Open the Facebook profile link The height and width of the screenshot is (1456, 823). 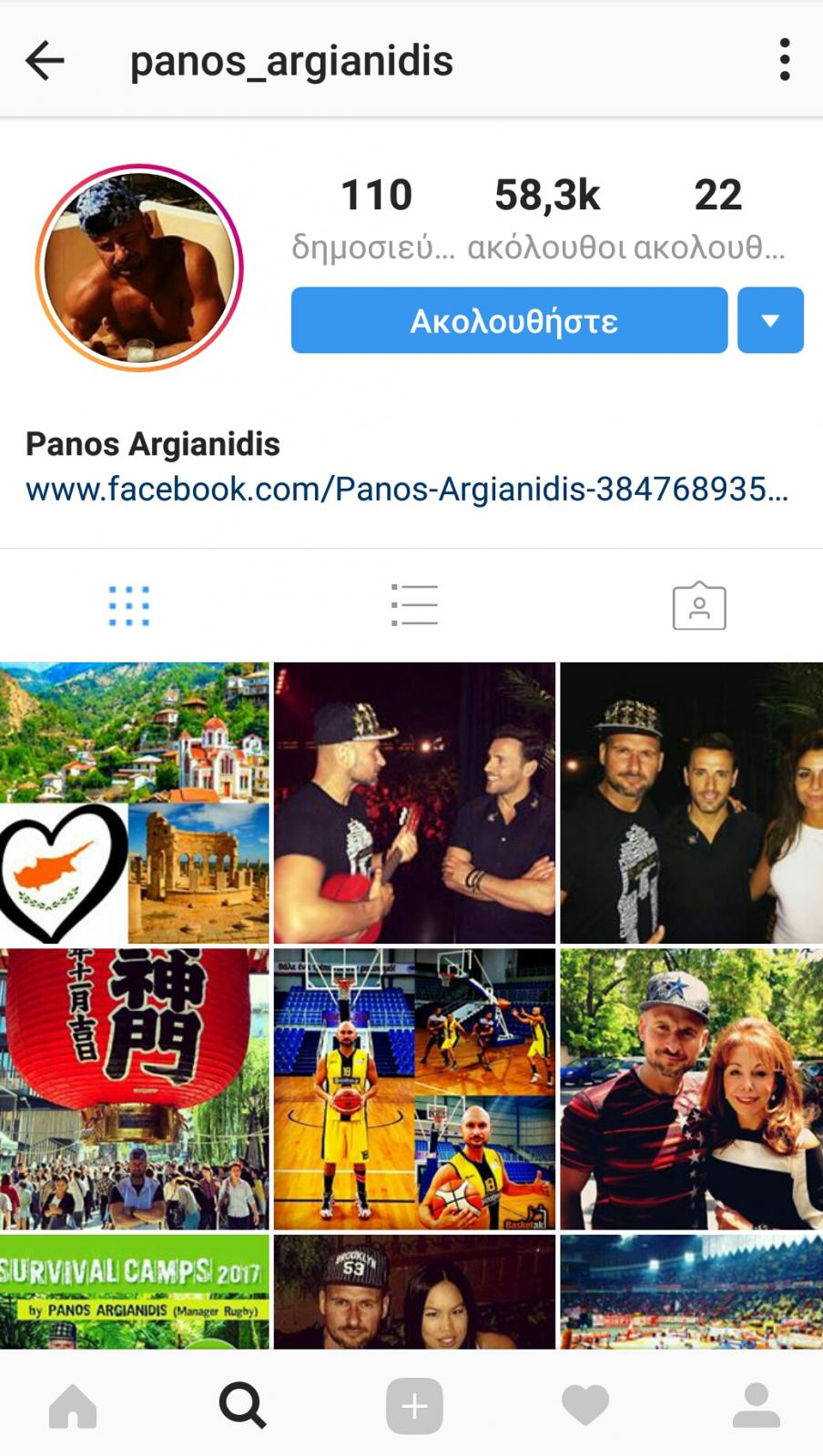click(406, 490)
